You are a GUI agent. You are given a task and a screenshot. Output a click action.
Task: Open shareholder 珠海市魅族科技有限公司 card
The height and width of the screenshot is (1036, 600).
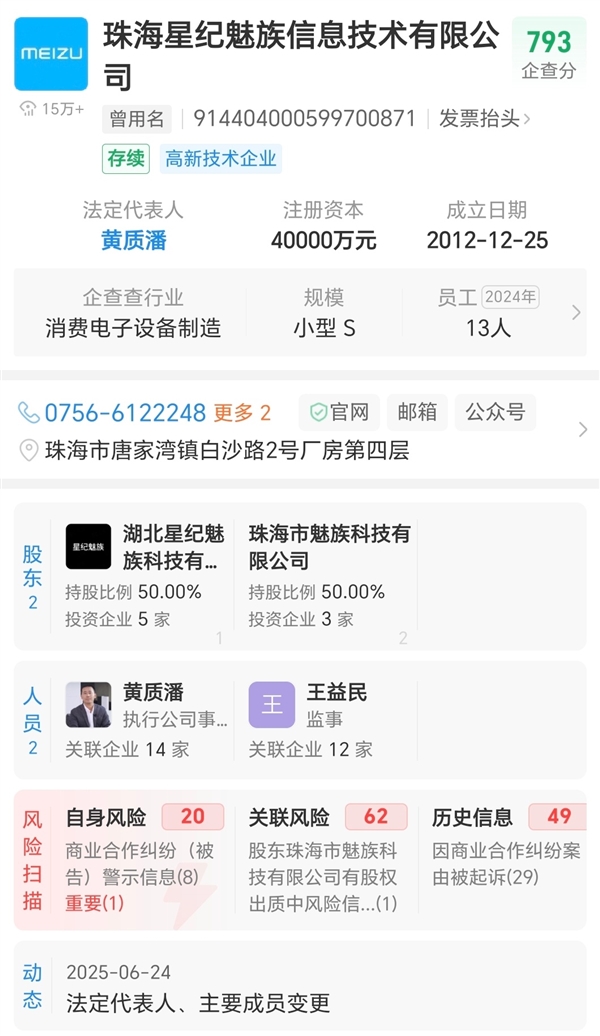[x=330, y=576]
